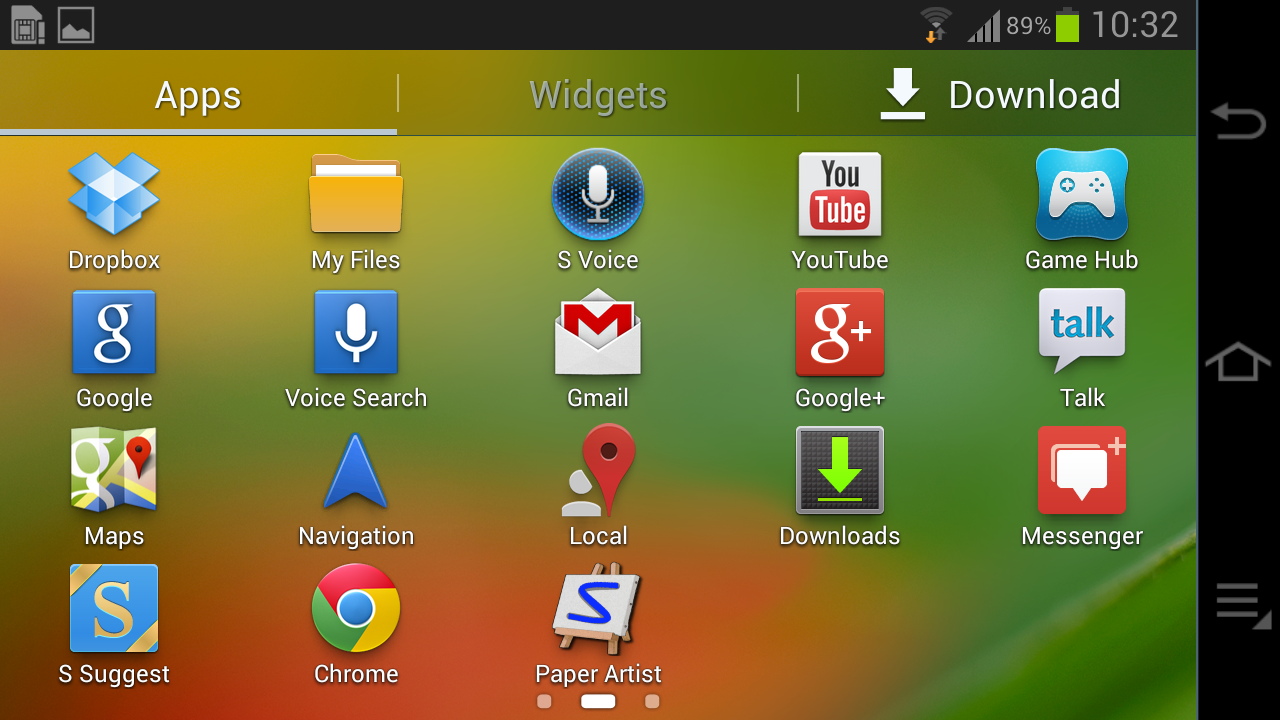Switch to the Widgets tab

tap(598, 95)
